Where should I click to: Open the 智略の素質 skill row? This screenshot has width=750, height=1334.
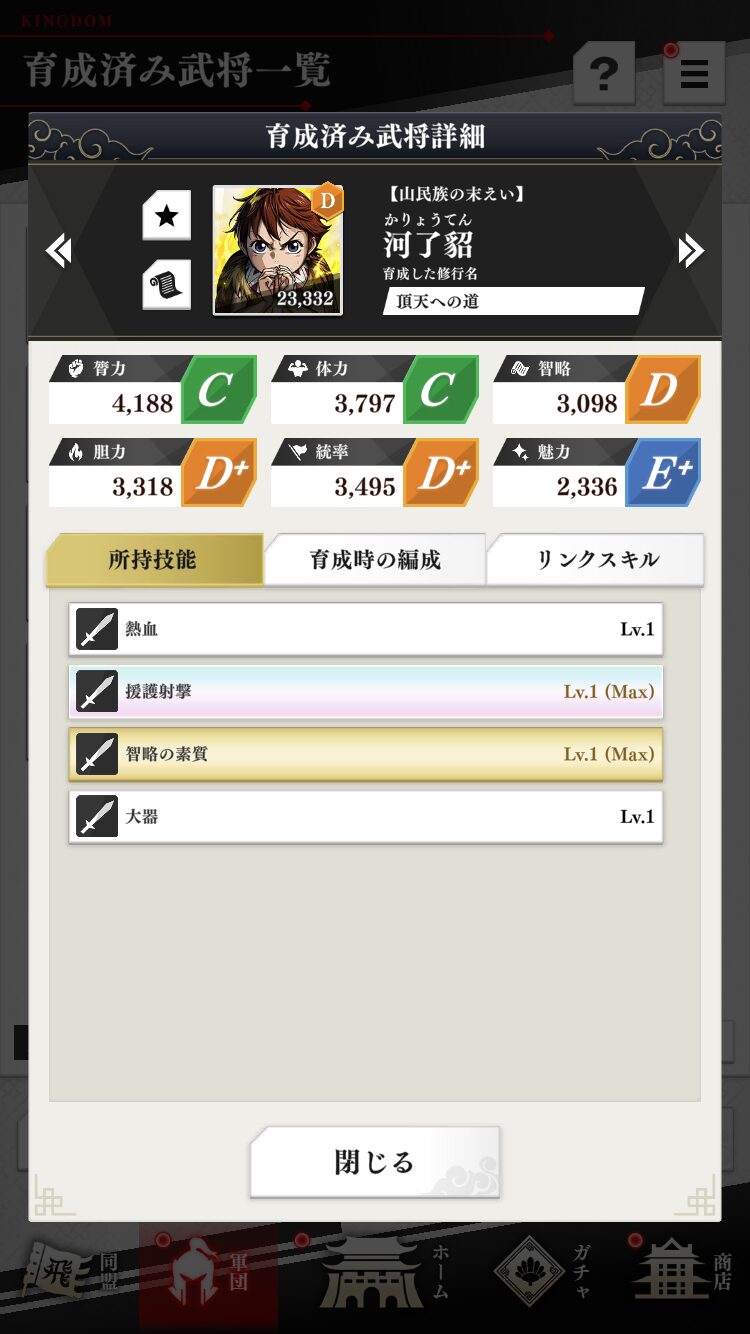pyautogui.click(x=365, y=754)
